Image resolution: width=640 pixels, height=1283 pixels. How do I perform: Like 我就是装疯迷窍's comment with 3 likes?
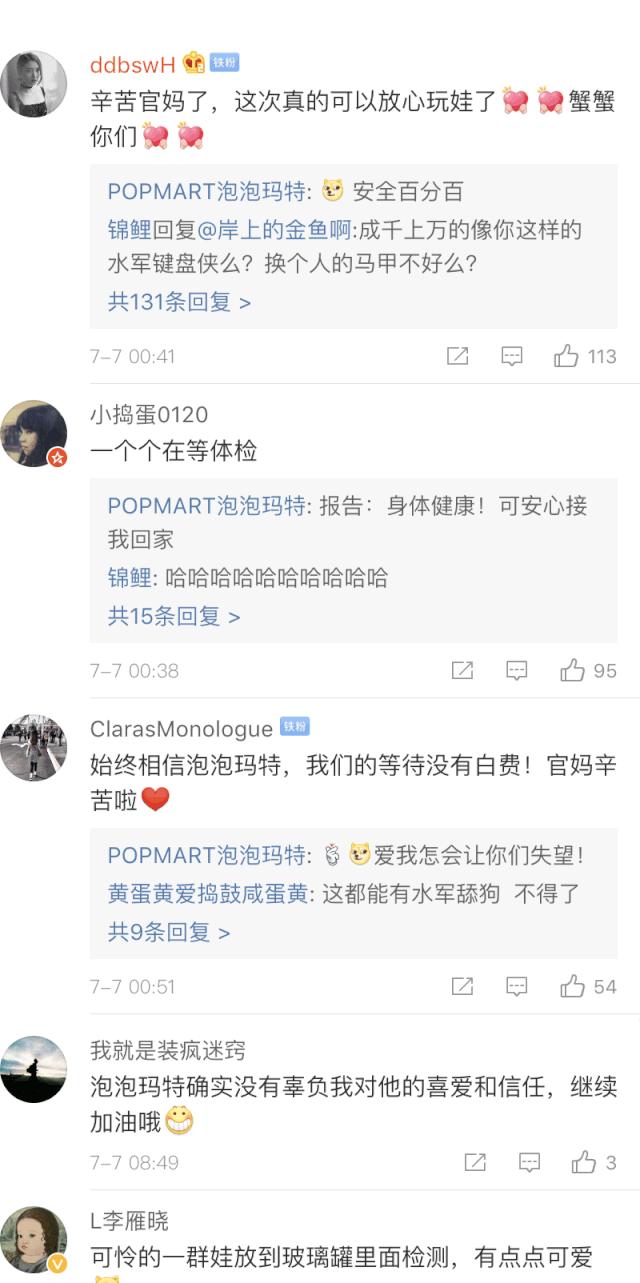click(x=584, y=1163)
